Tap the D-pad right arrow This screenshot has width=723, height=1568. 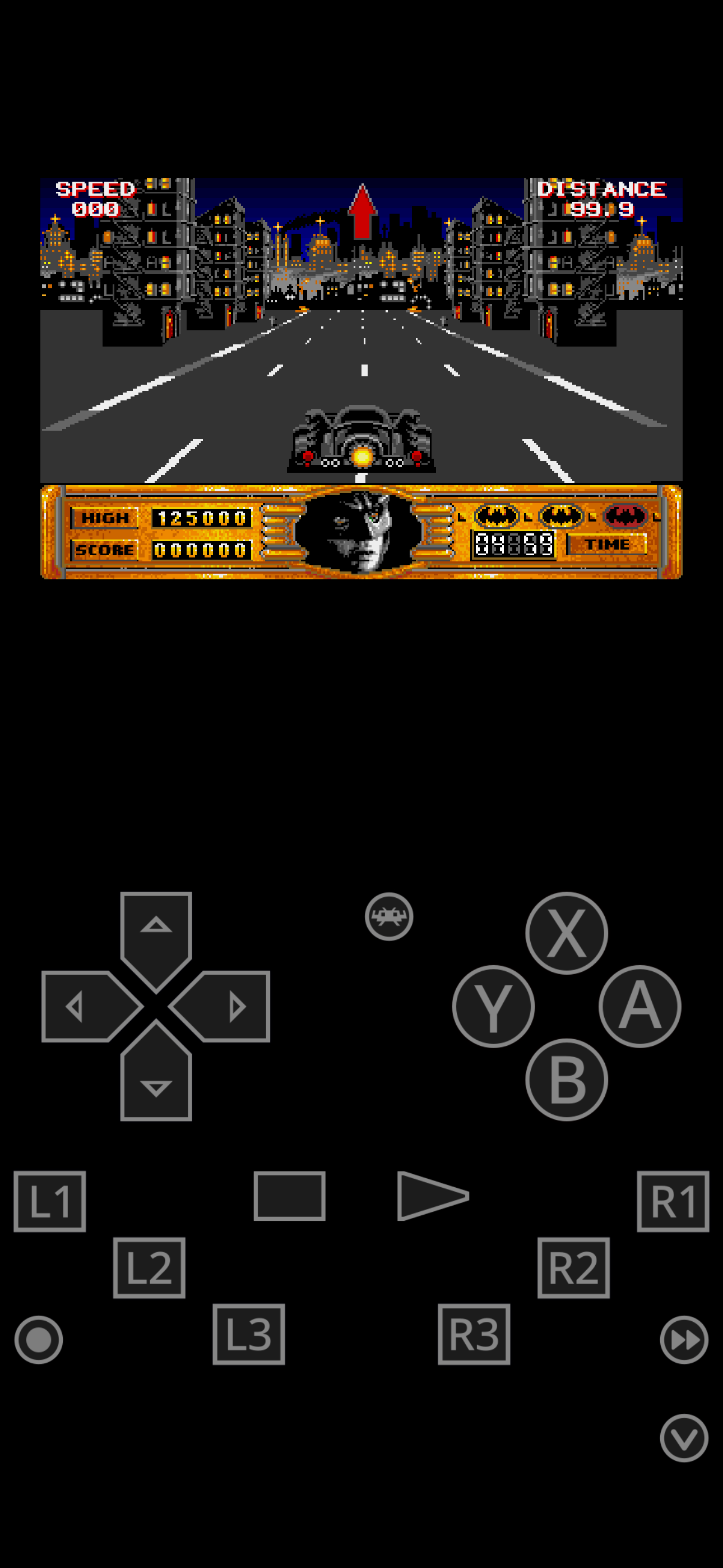point(228,1006)
